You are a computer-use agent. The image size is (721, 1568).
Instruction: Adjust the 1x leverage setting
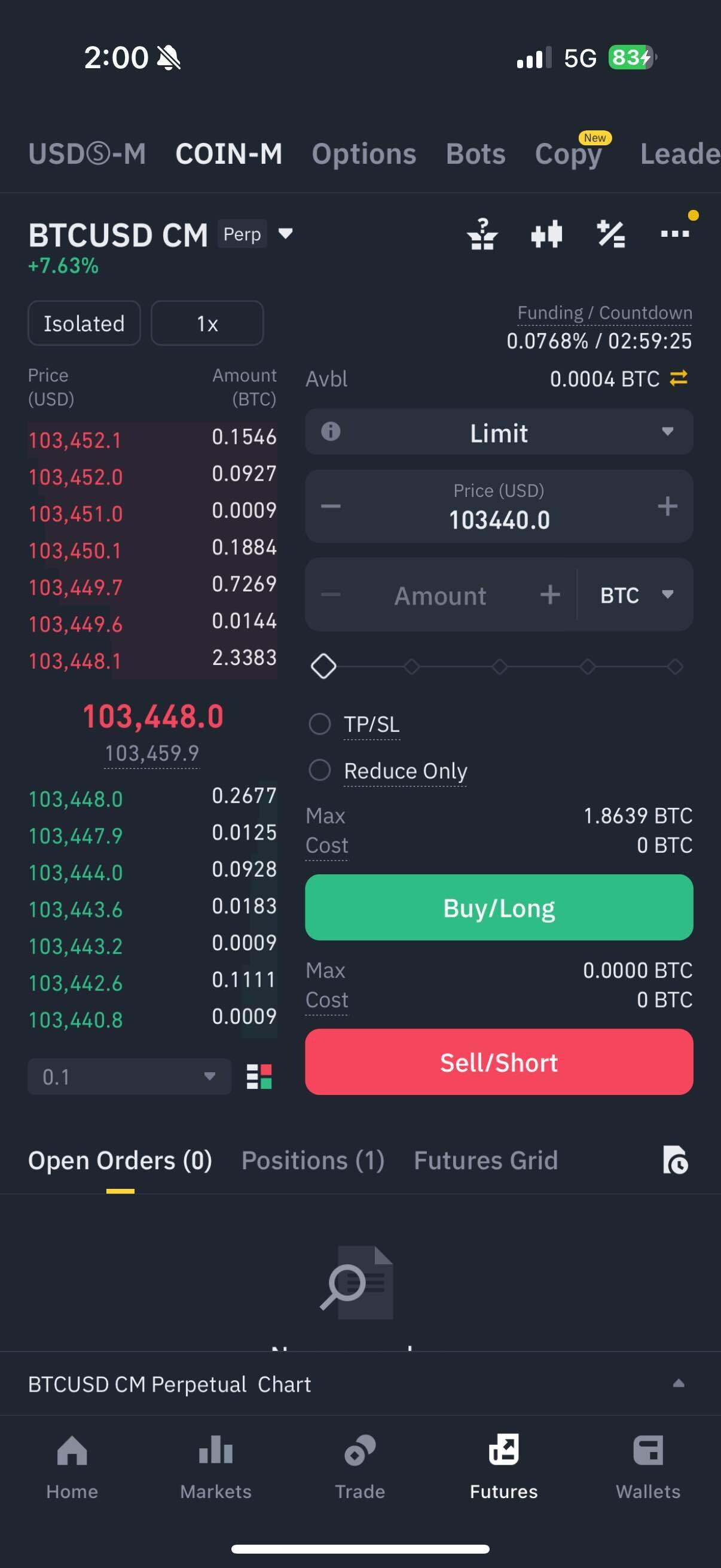(x=207, y=323)
